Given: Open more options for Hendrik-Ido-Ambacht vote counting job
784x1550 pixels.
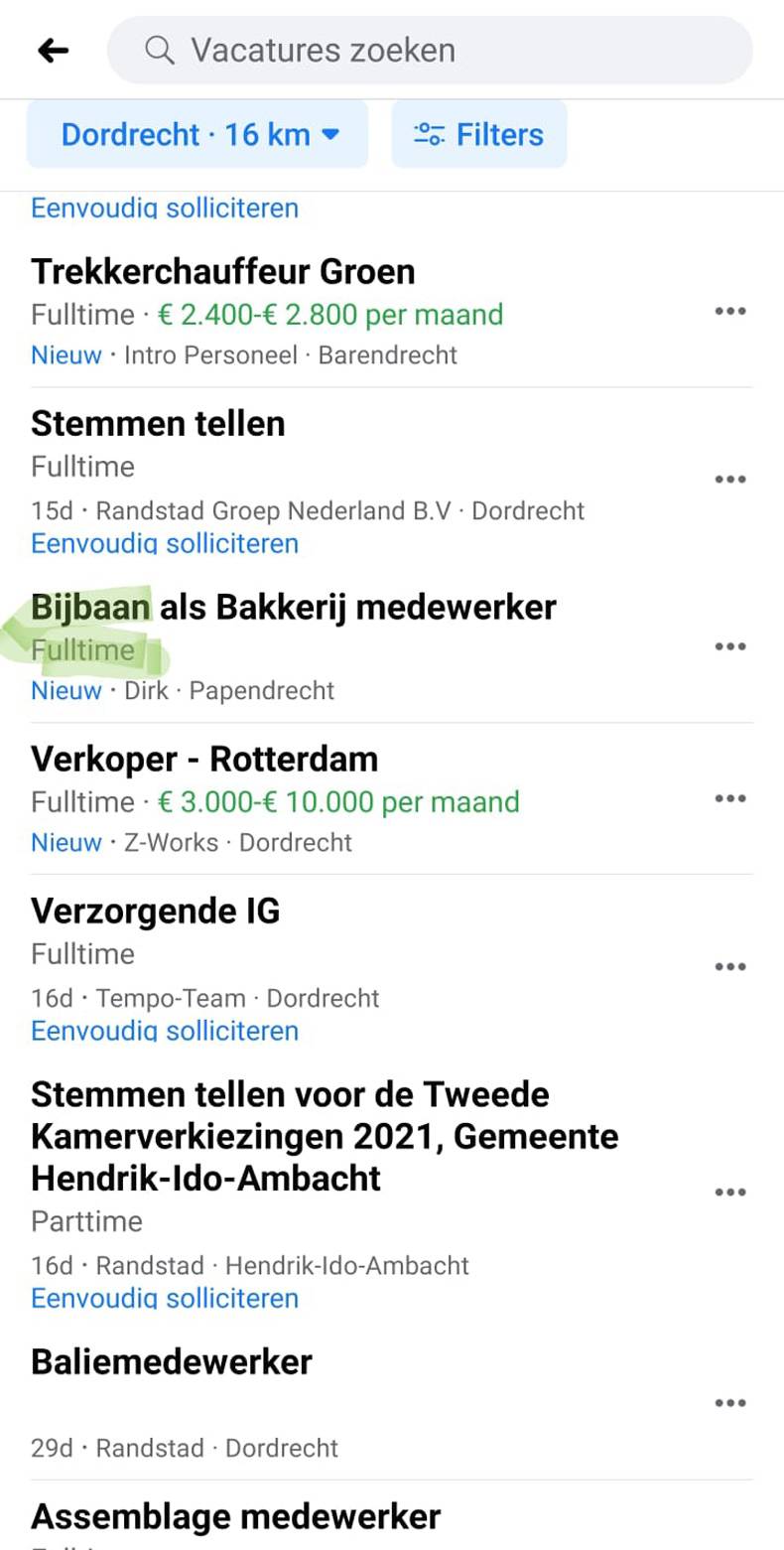Looking at the screenshot, I should click(x=729, y=1193).
